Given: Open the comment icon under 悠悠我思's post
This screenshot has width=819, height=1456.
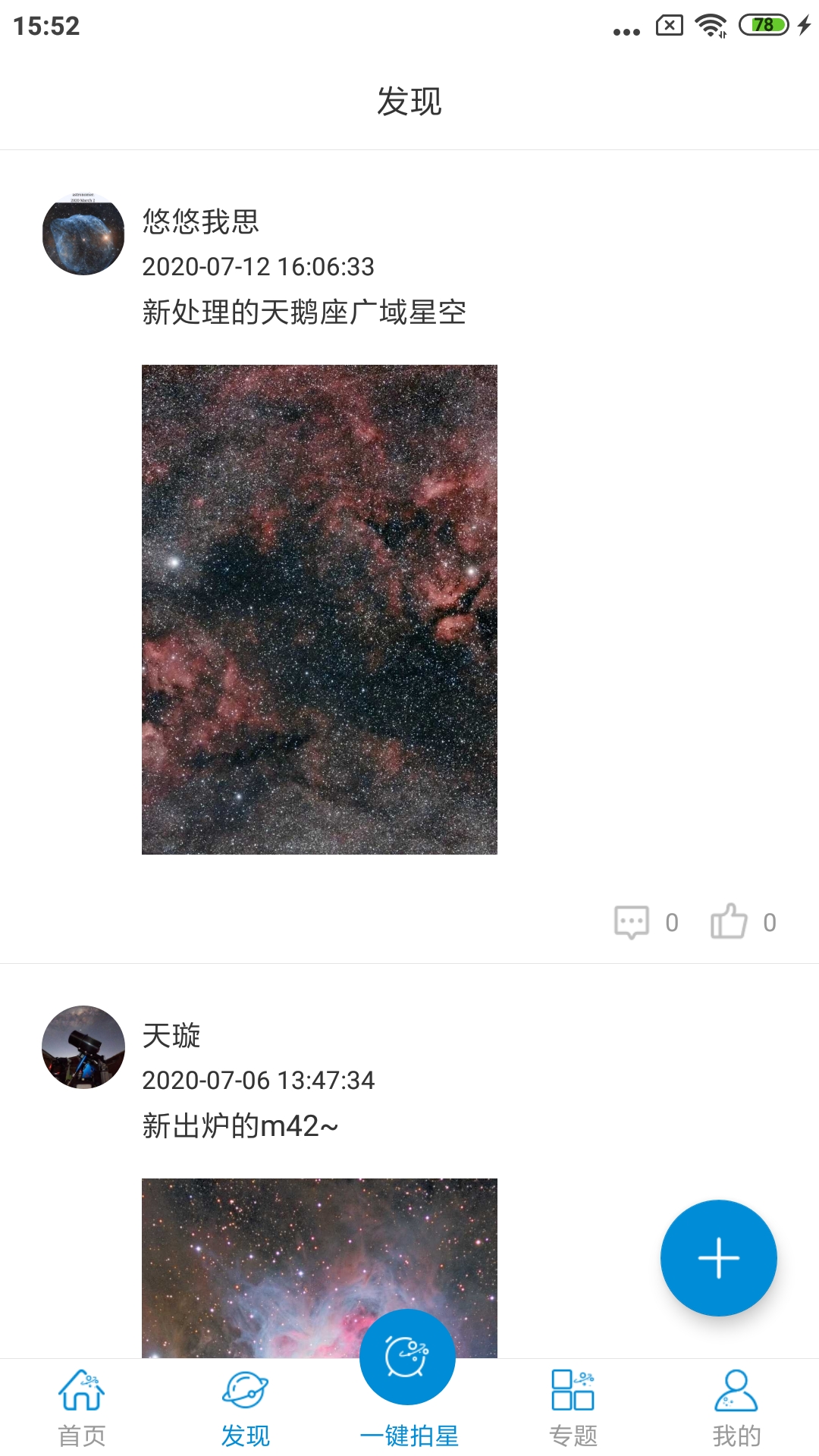Looking at the screenshot, I should click(x=632, y=922).
